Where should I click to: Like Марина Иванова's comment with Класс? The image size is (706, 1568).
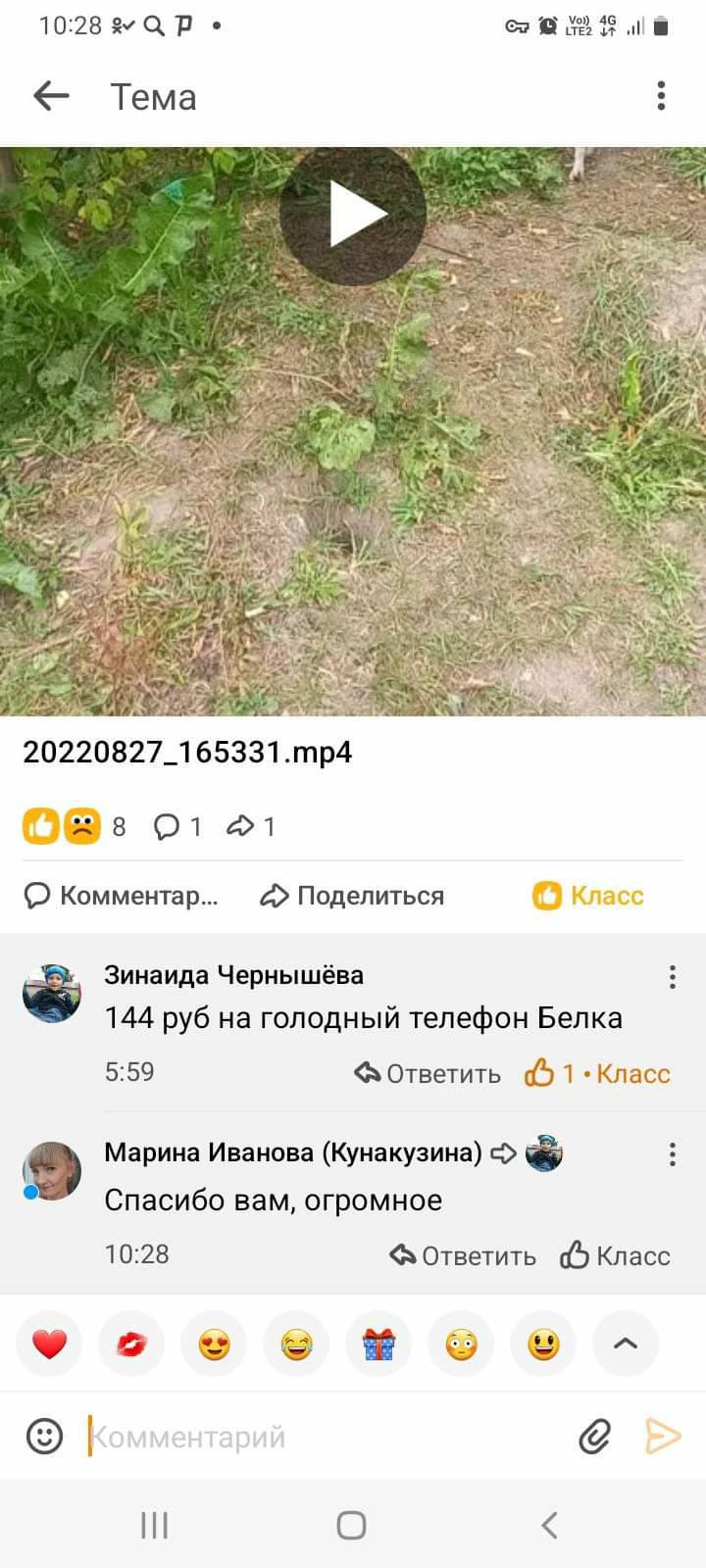point(616,1256)
